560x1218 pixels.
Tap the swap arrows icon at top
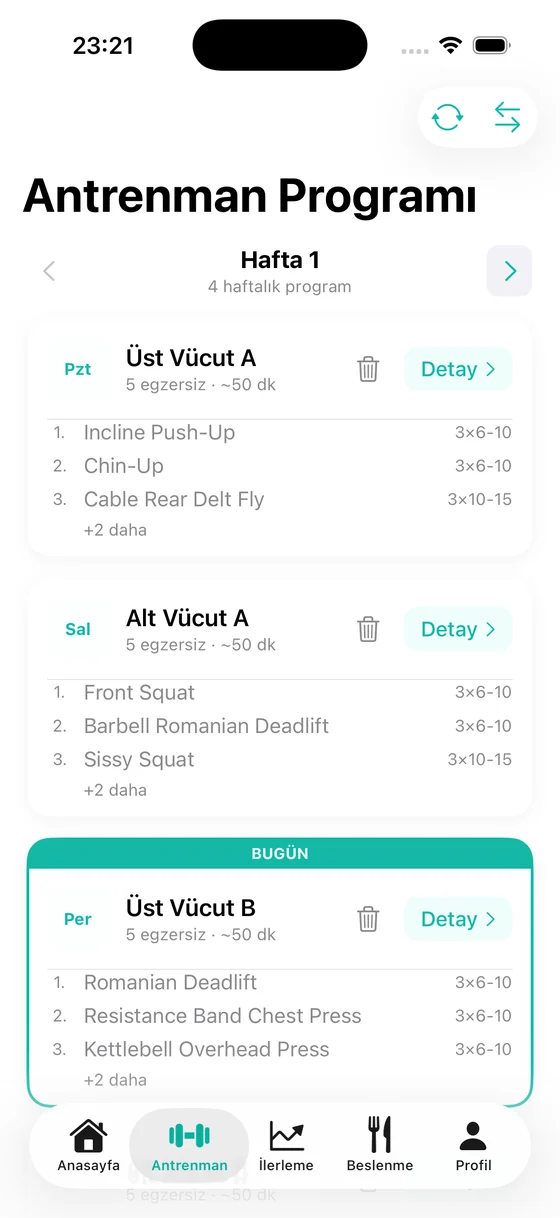click(508, 118)
